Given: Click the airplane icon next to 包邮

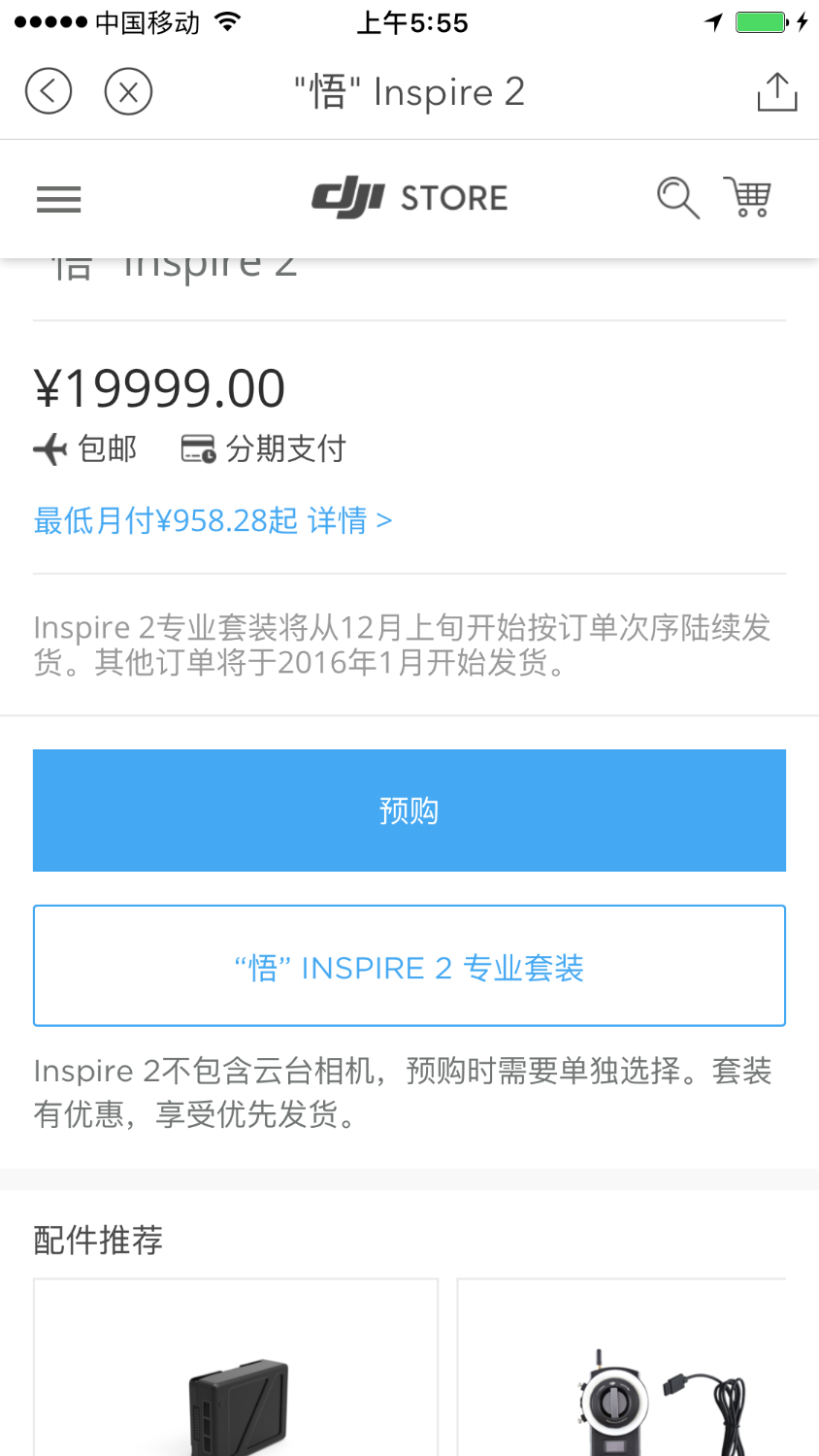Looking at the screenshot, I should click(50, 448).
